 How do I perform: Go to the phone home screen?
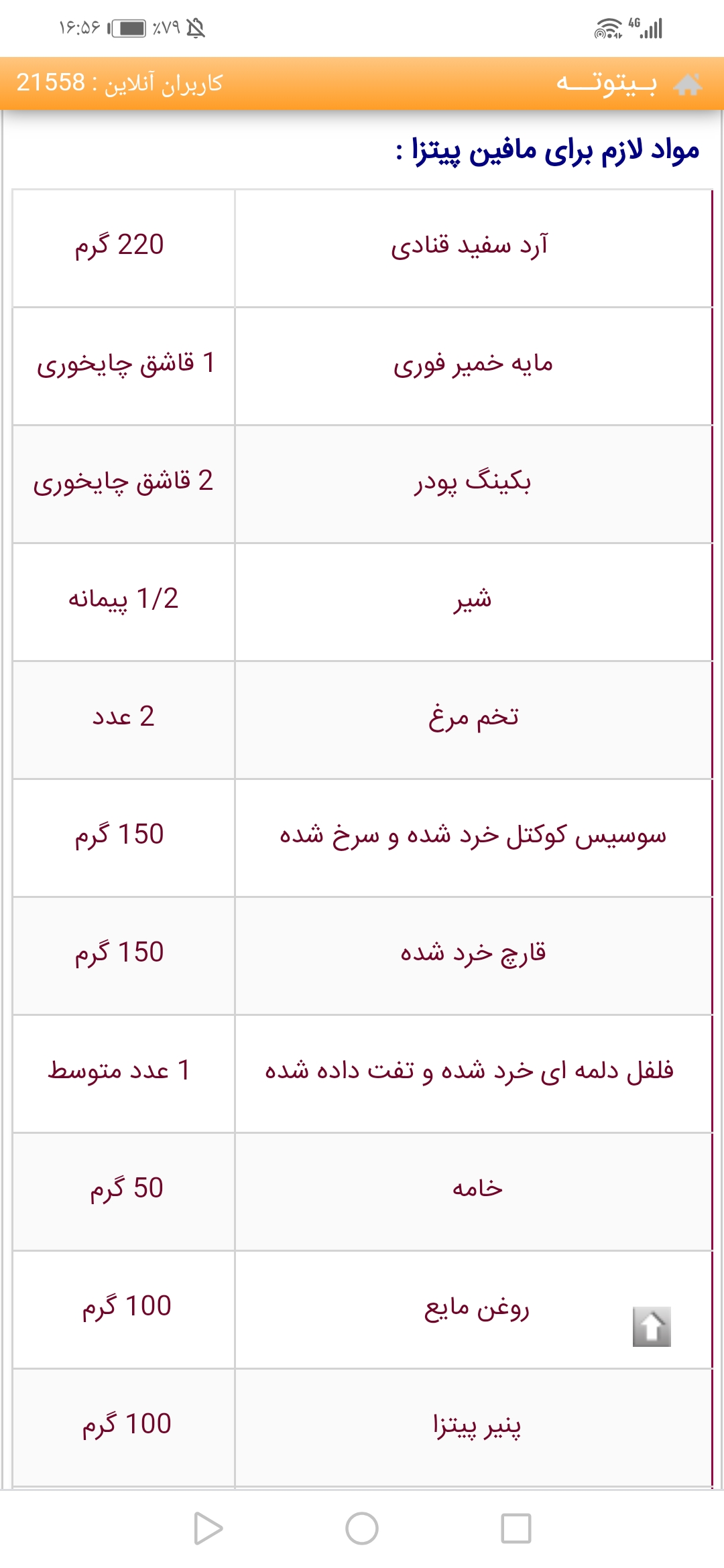tap(362, 1528)
